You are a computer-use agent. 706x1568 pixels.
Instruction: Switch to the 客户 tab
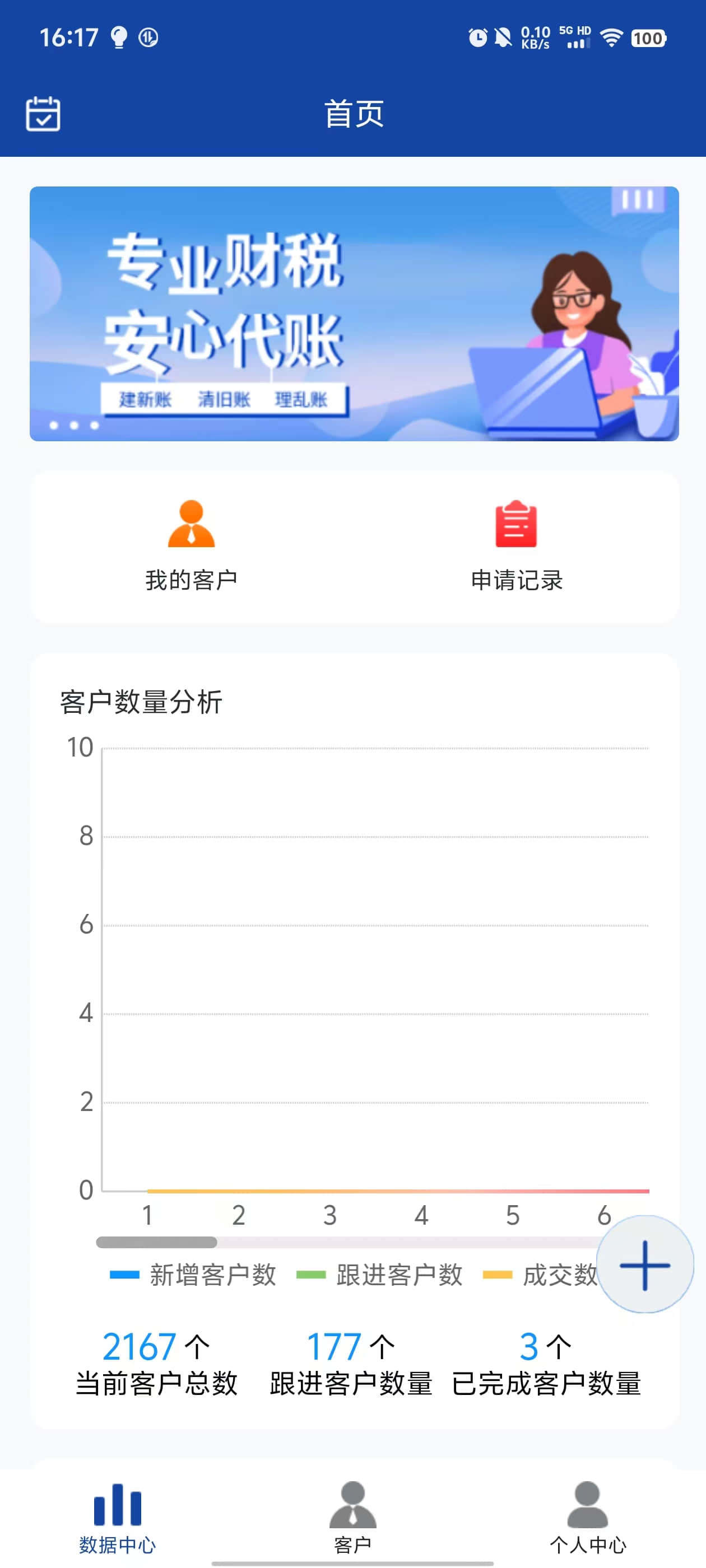coord(352,1517)
